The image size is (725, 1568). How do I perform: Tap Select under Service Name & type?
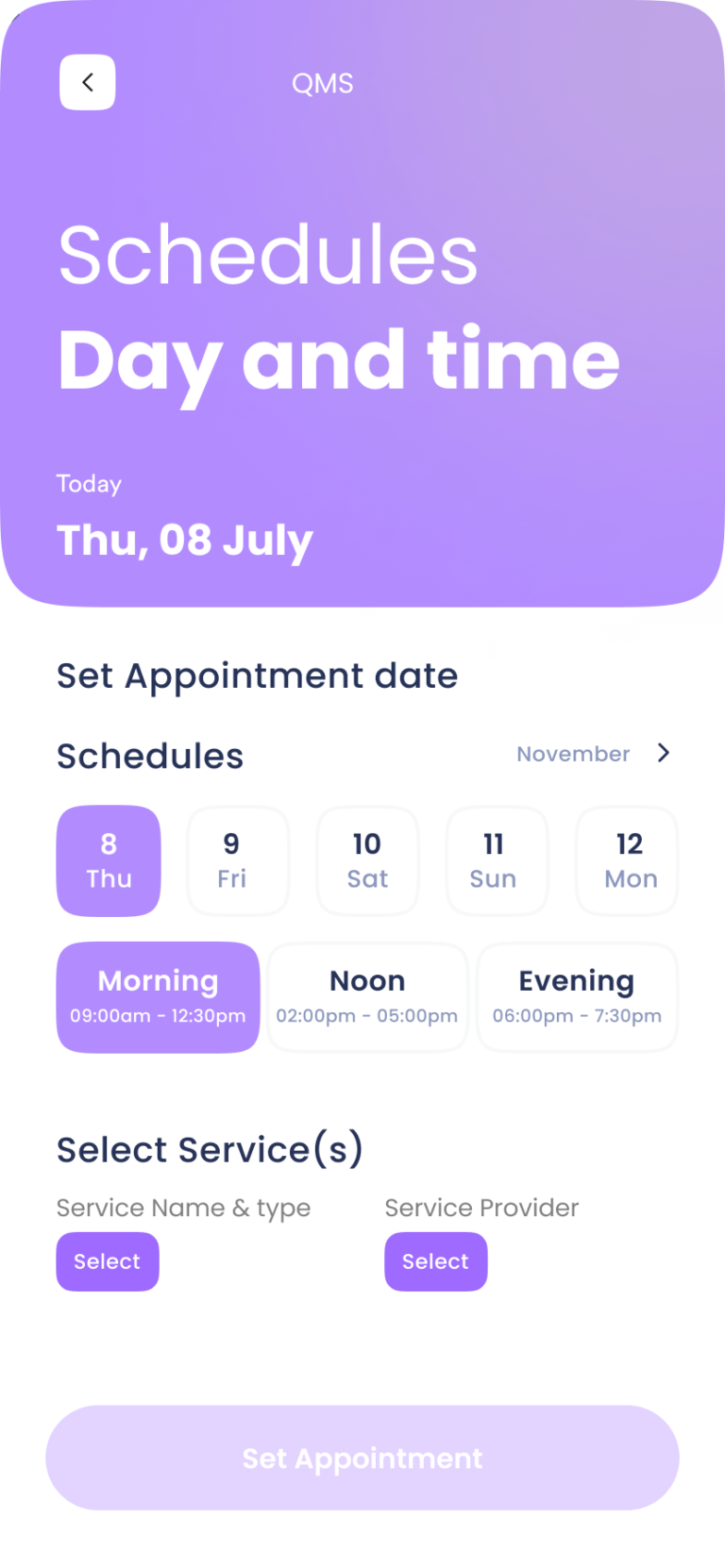coord(108,1262)
